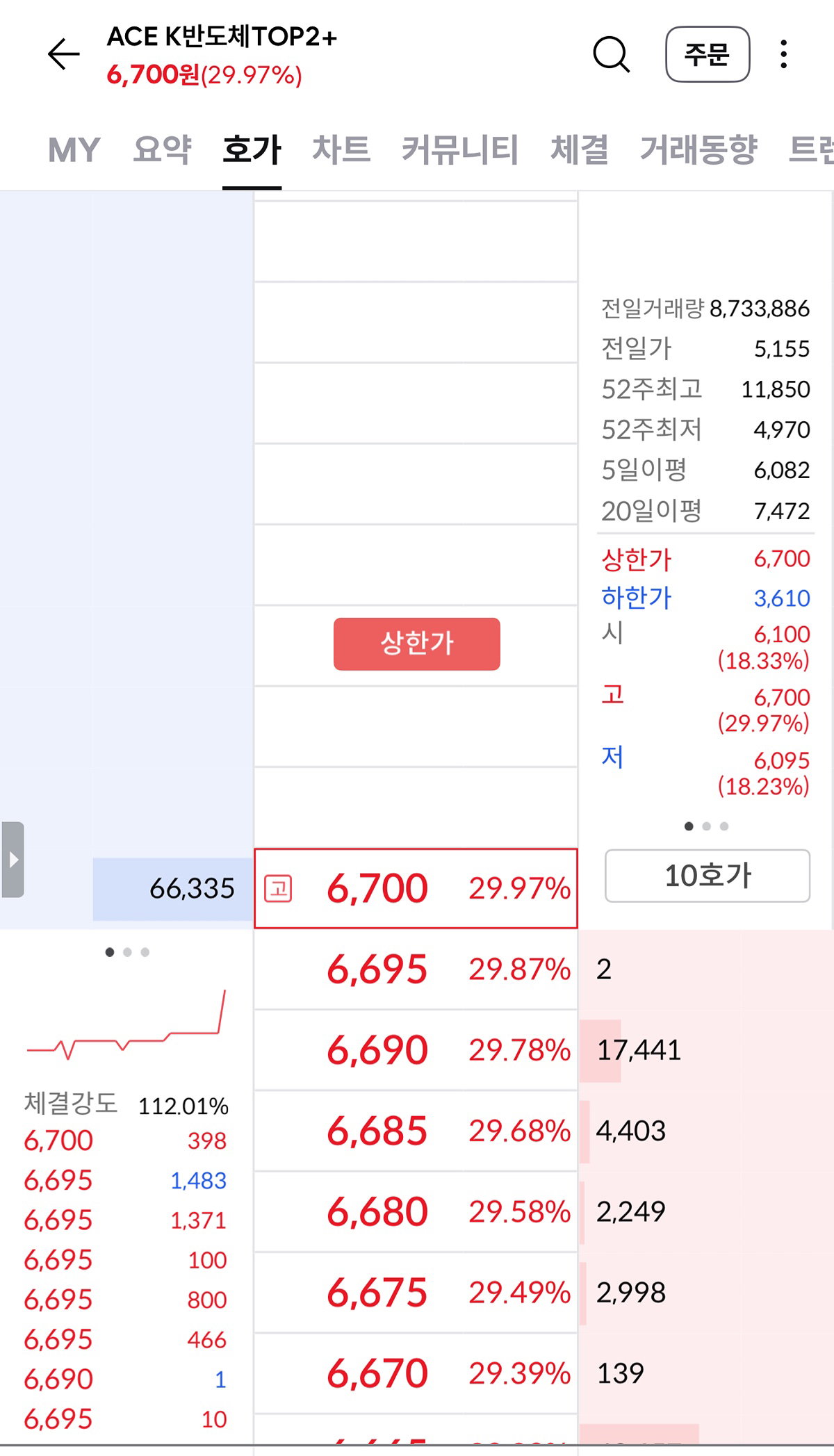Select the 6,695 price row in order book
Viewport: 834px width, 1456px height.
coord(416,969)
